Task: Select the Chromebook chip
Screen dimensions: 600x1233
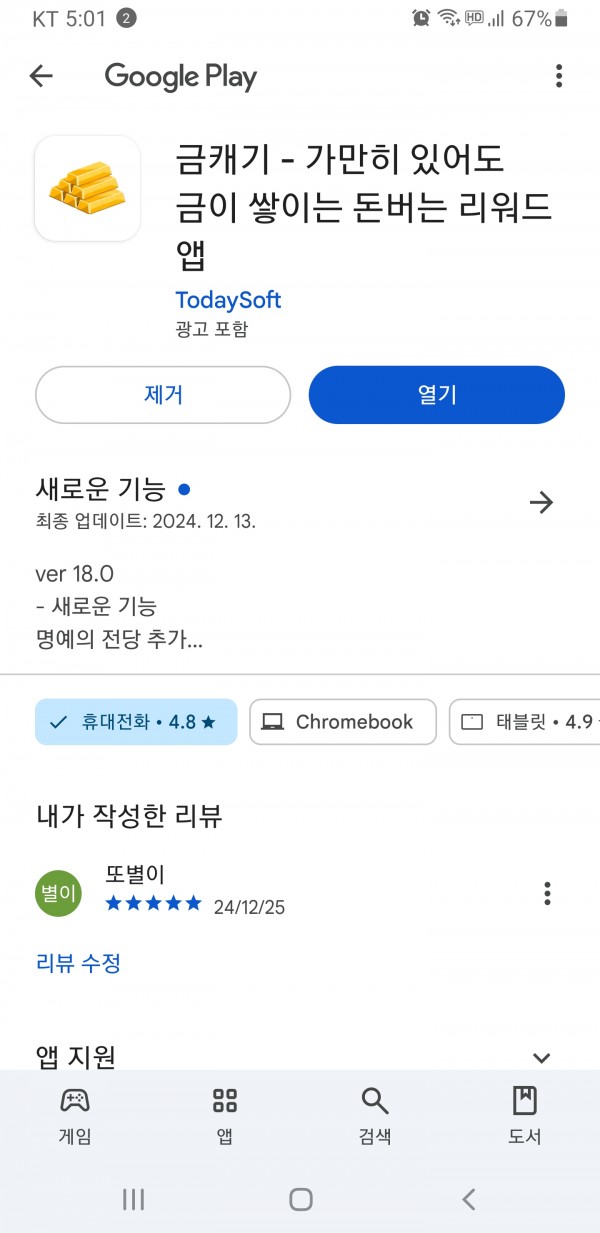Action: coord(343,722)
